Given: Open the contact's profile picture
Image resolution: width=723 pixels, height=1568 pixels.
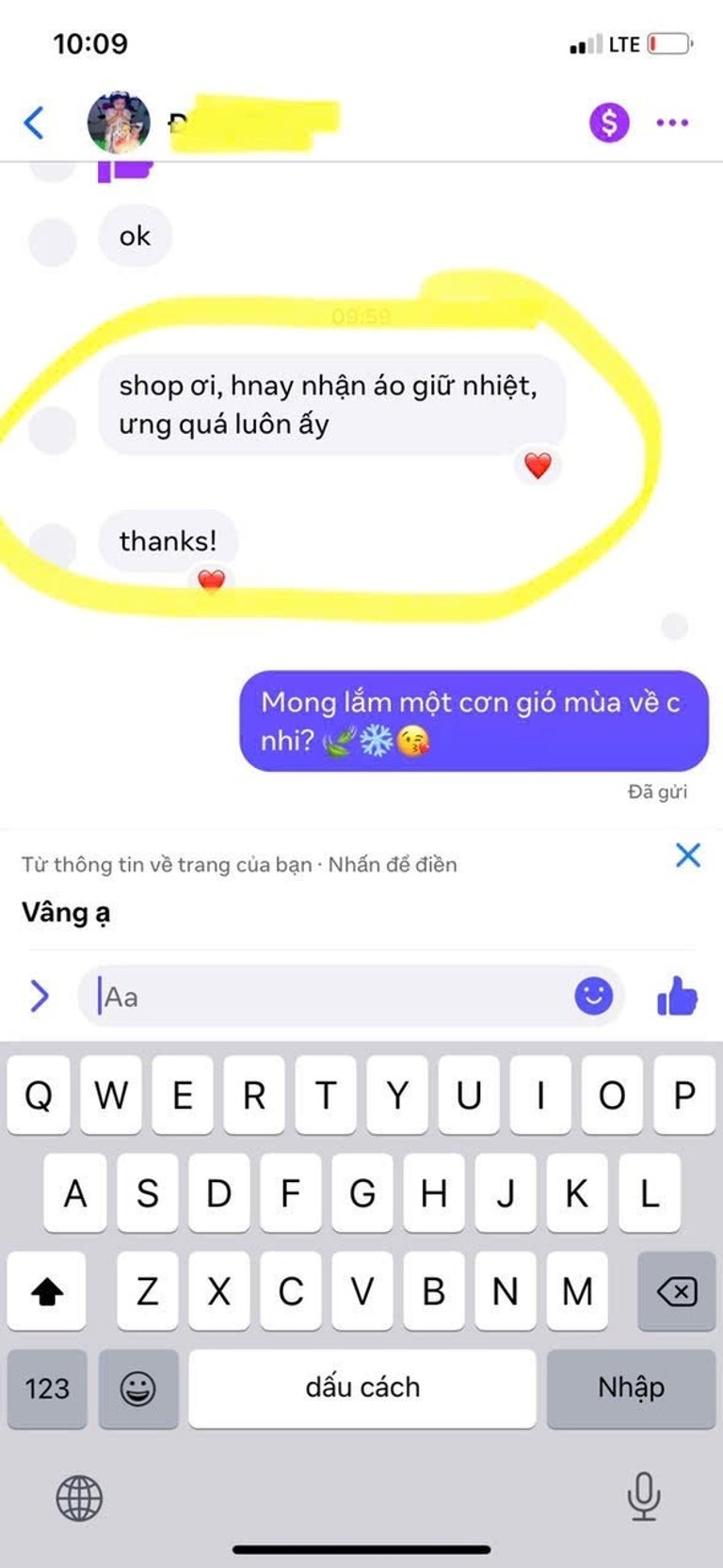Looking at the screenshot, I should click(119, 122).
